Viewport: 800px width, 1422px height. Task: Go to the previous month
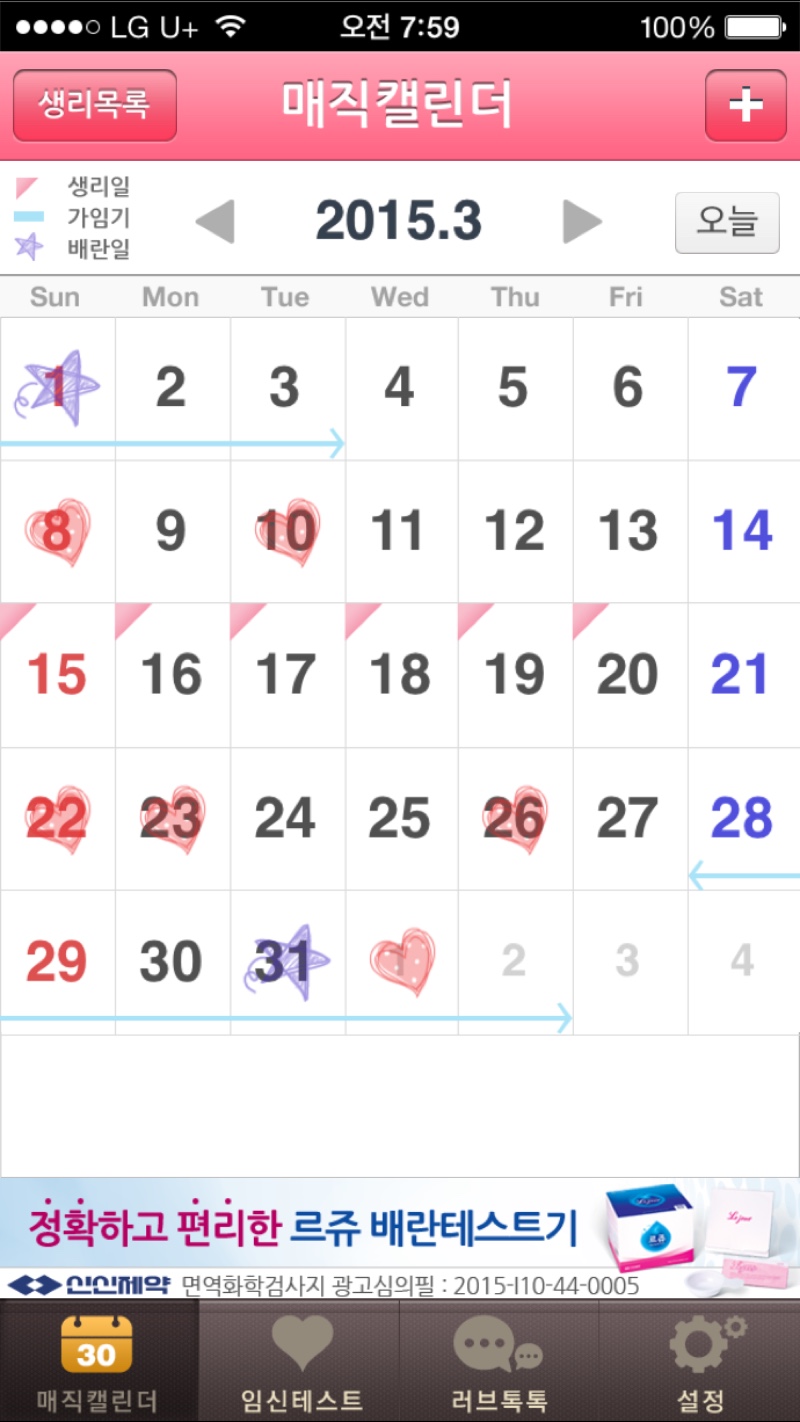pos(215,221)
